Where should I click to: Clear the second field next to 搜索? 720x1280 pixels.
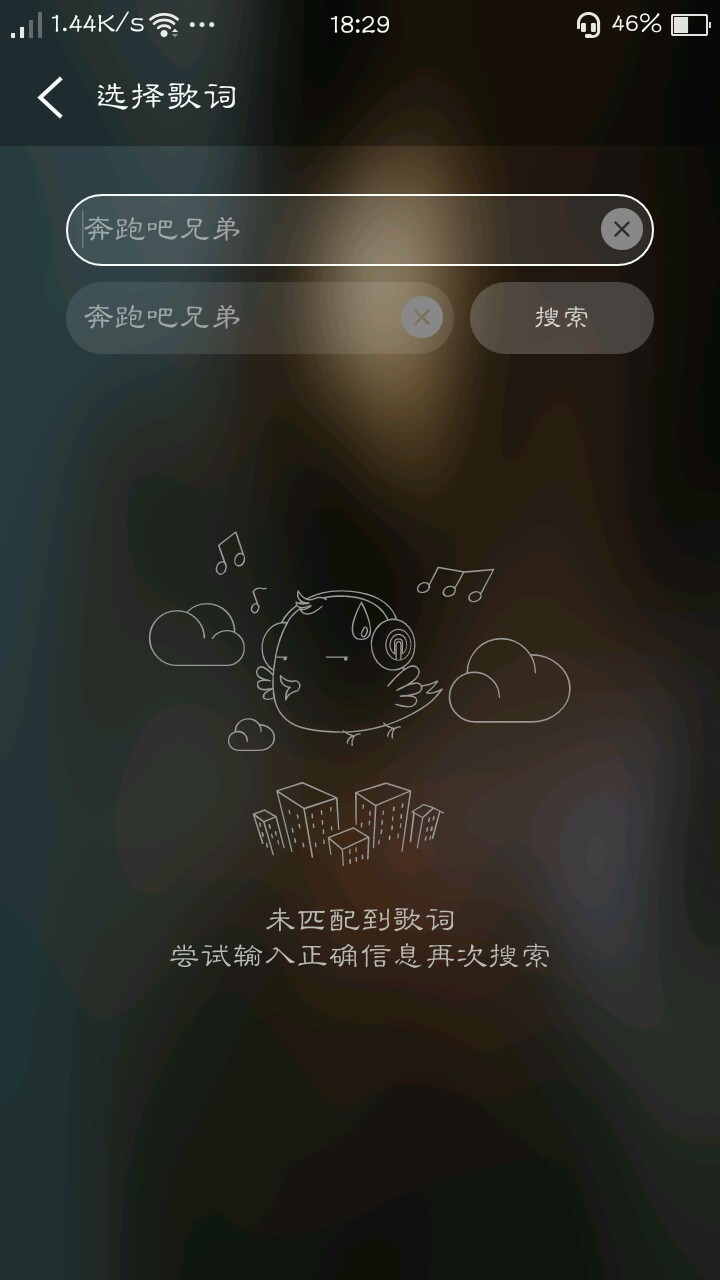point(422,318)
